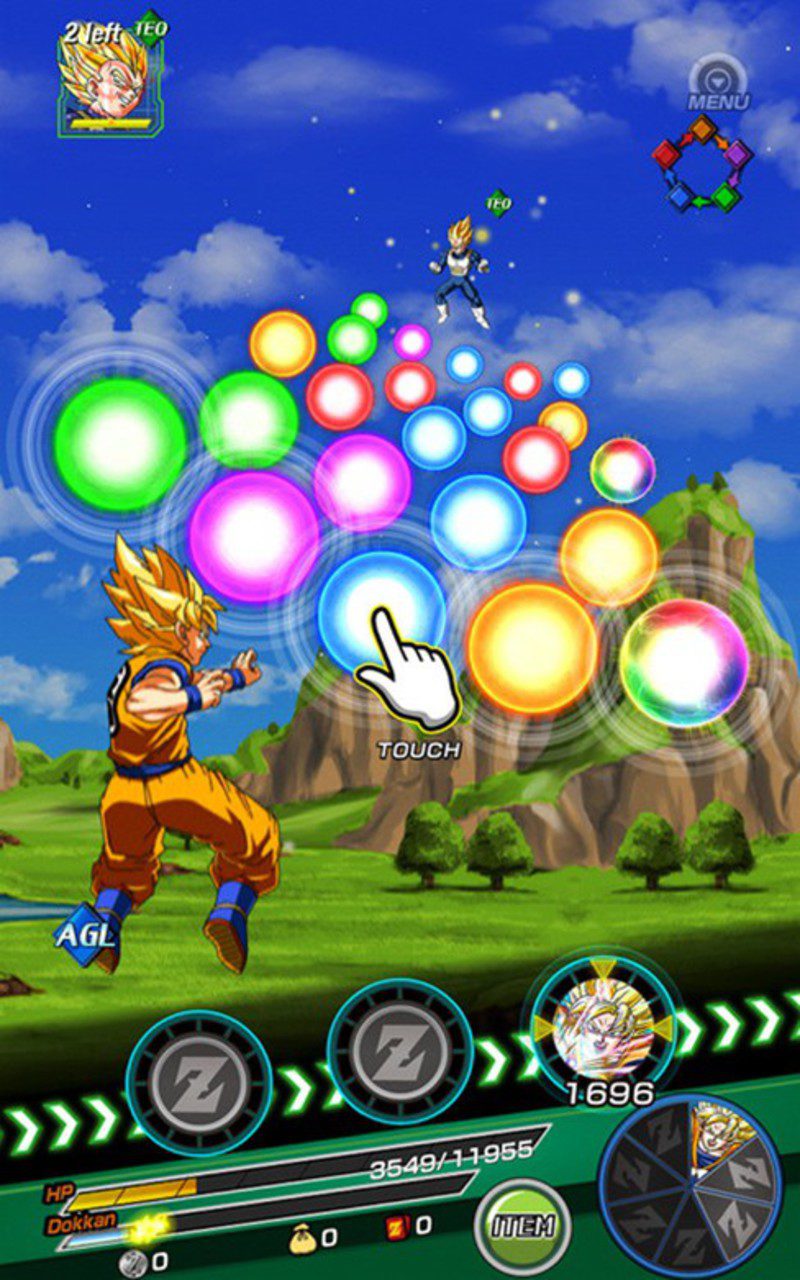The width and height of the screenshot is (800, 1280).
Task: Open the type advantage chart icon
Action: [x=704, y=164]
